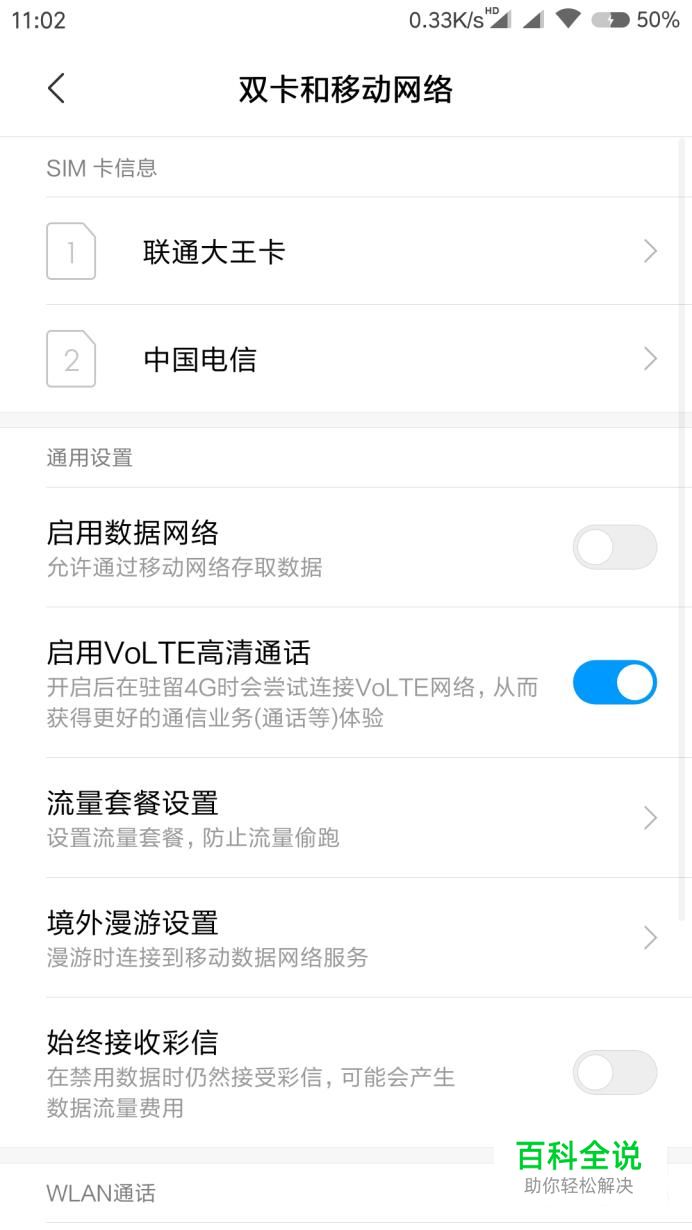The width and height of the screenshot is (692, 1230).
Task: Enable the 启用数据网络 switch
Action: 614,548
